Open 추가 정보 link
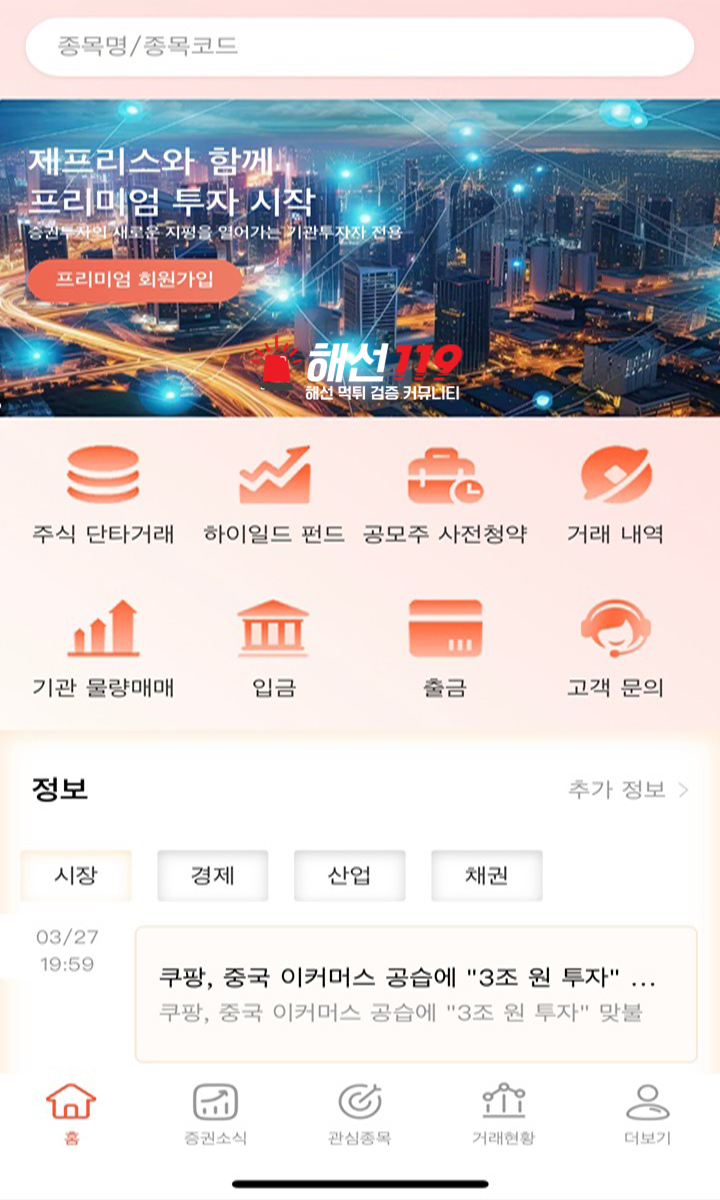This screenshot has width=720, height=1200. point(628,789)
